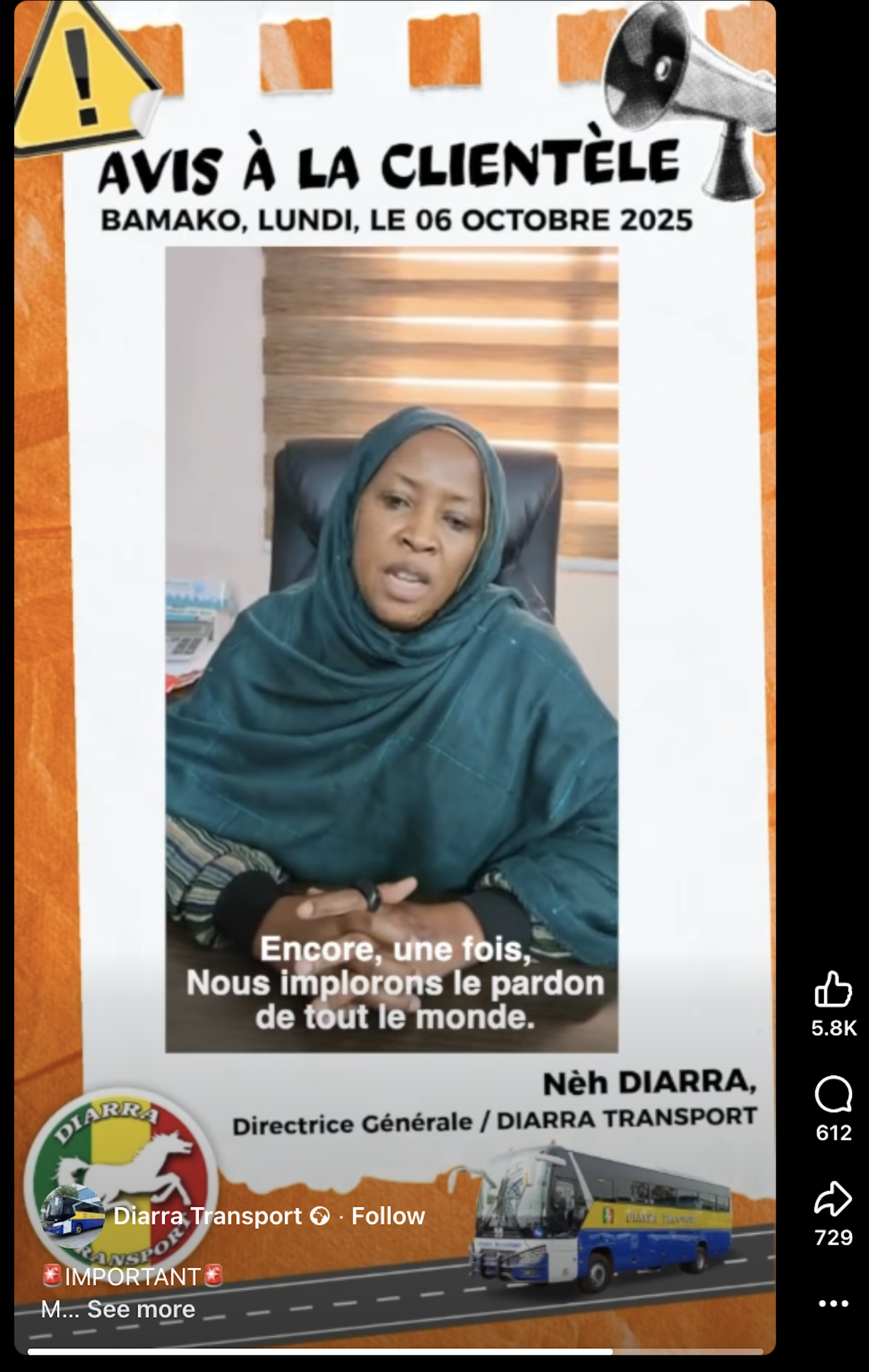Like the Diarra Transport video

click(x=833, y=989)
